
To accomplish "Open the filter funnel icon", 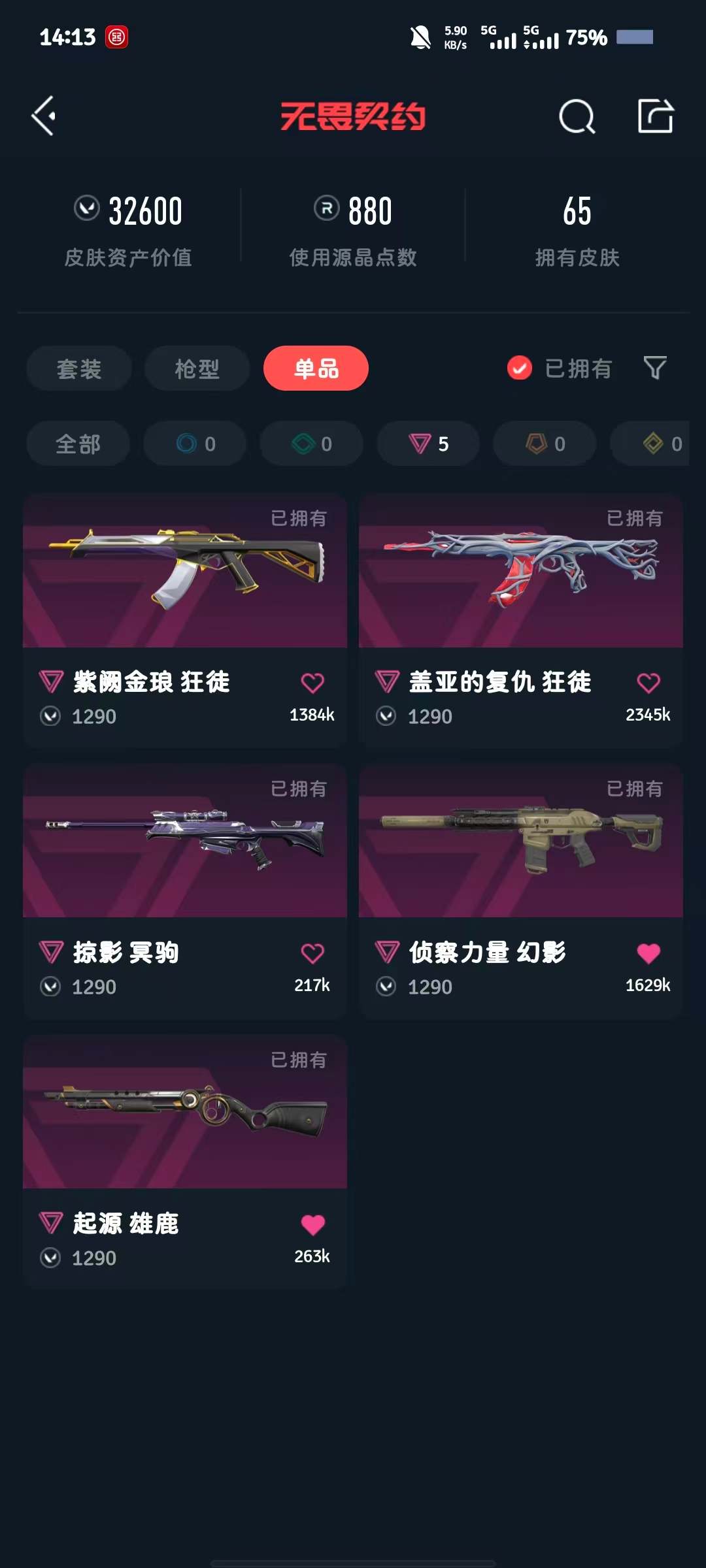I will click(654, 368).
